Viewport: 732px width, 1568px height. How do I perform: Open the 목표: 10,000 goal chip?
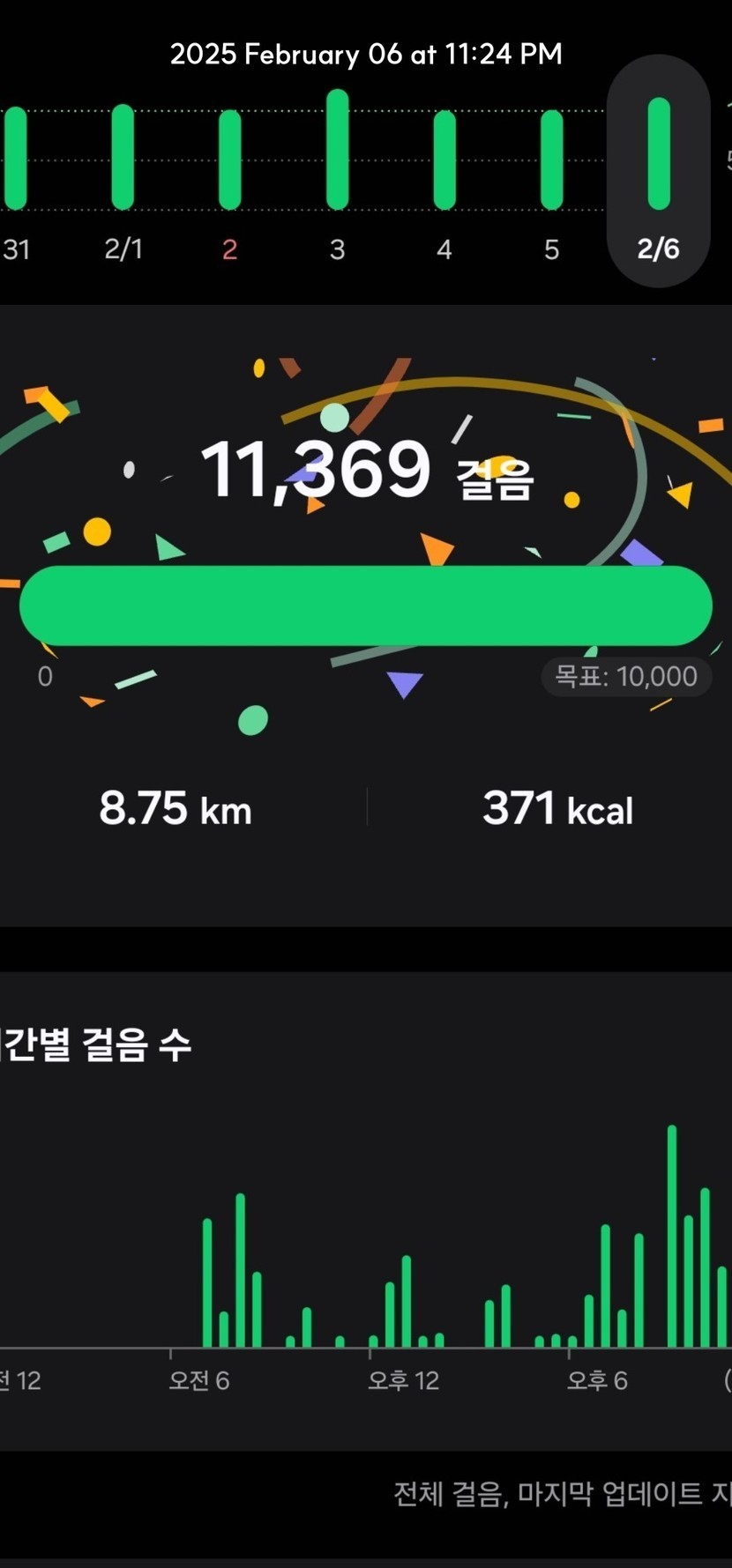625,677
